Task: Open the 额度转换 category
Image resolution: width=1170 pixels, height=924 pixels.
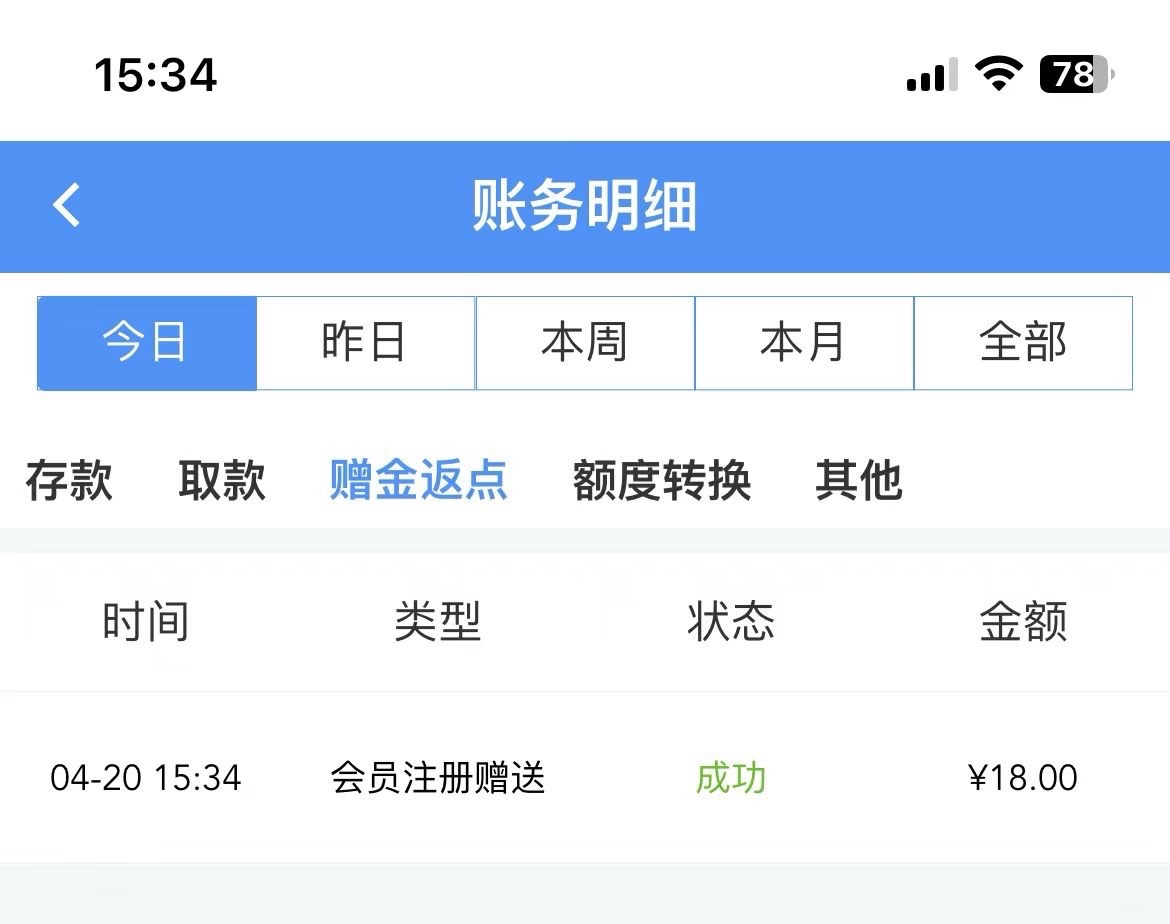Action: 662,480
